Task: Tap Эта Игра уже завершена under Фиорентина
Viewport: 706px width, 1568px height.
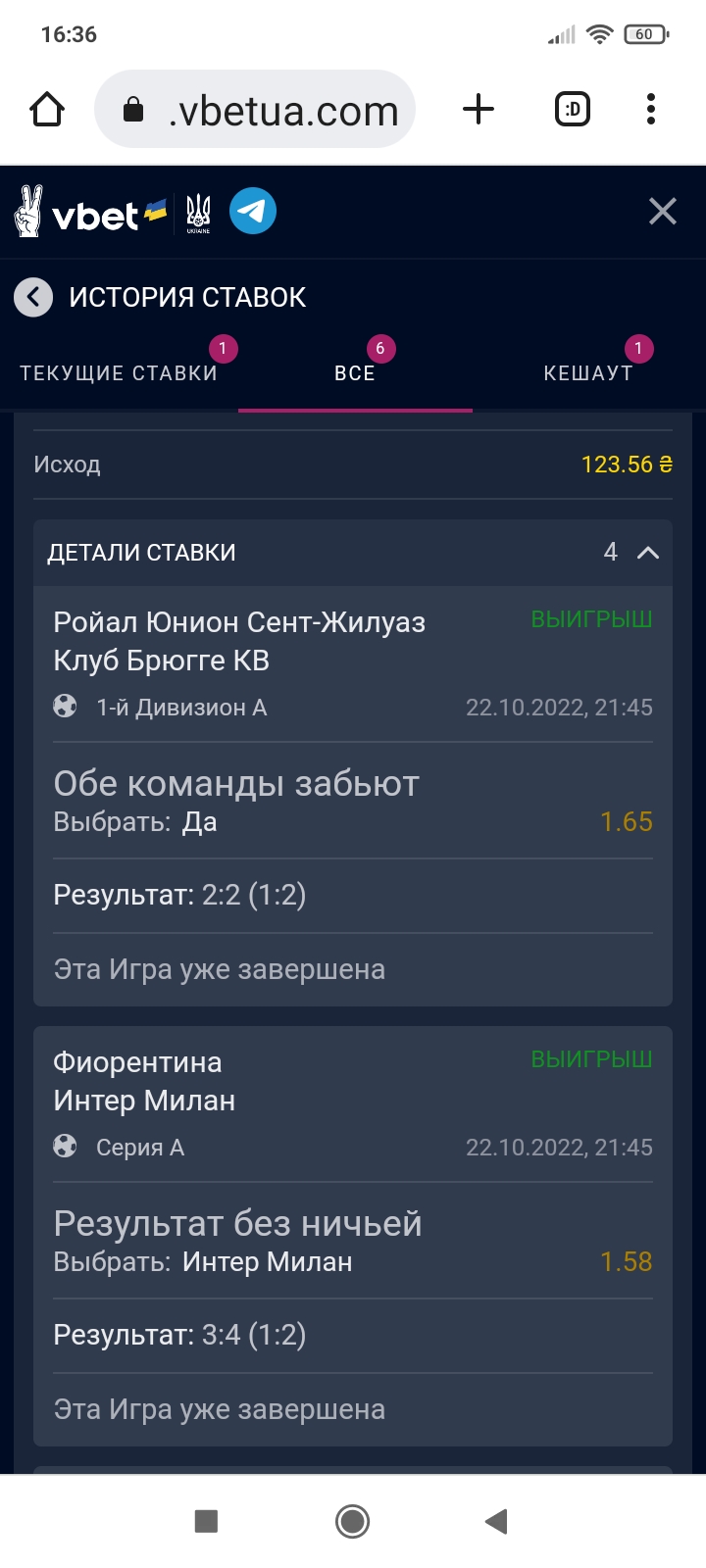Action: [x=218, y=1409]
